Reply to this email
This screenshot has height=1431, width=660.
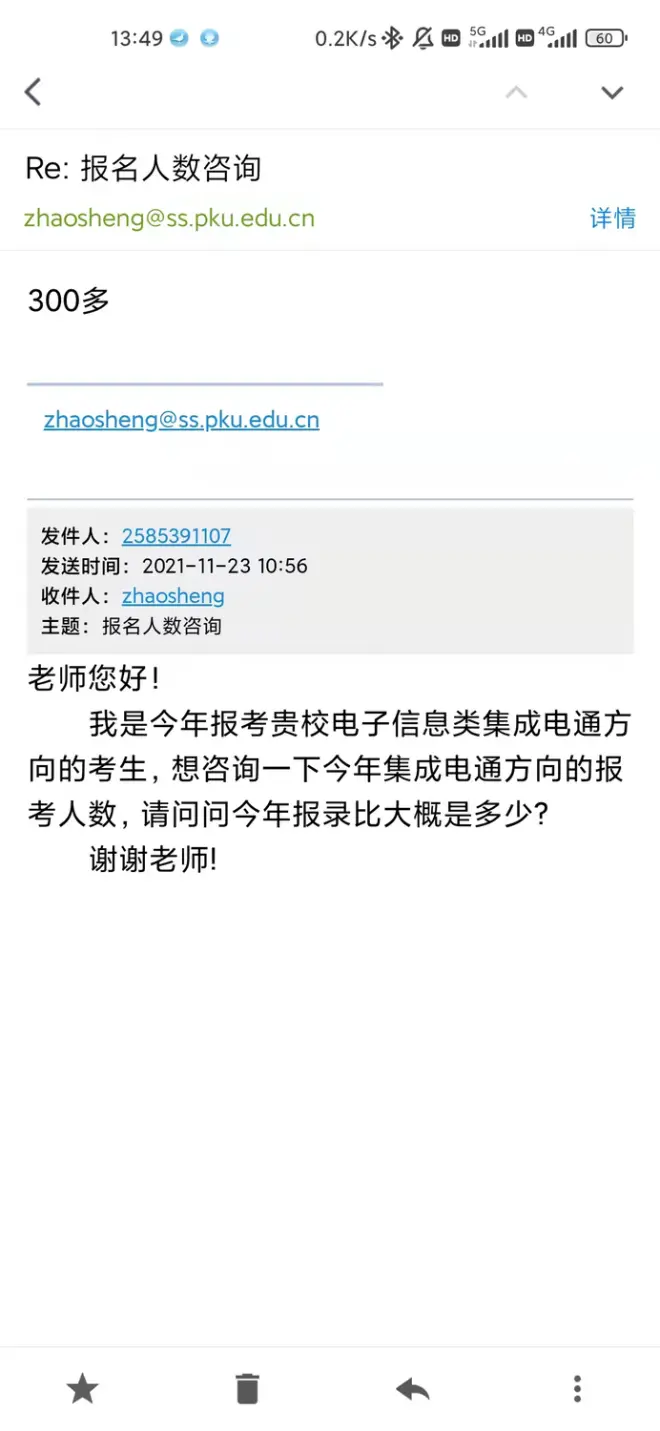412,1388
